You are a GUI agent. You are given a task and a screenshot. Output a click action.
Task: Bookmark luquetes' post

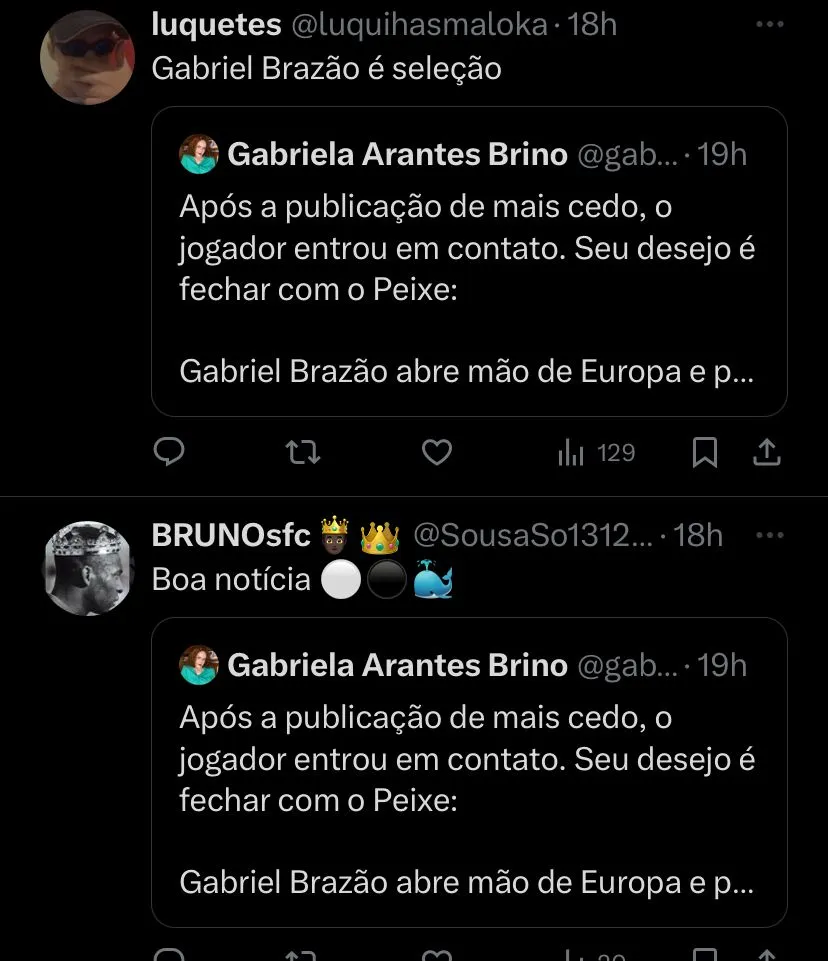tap(705, 454)
